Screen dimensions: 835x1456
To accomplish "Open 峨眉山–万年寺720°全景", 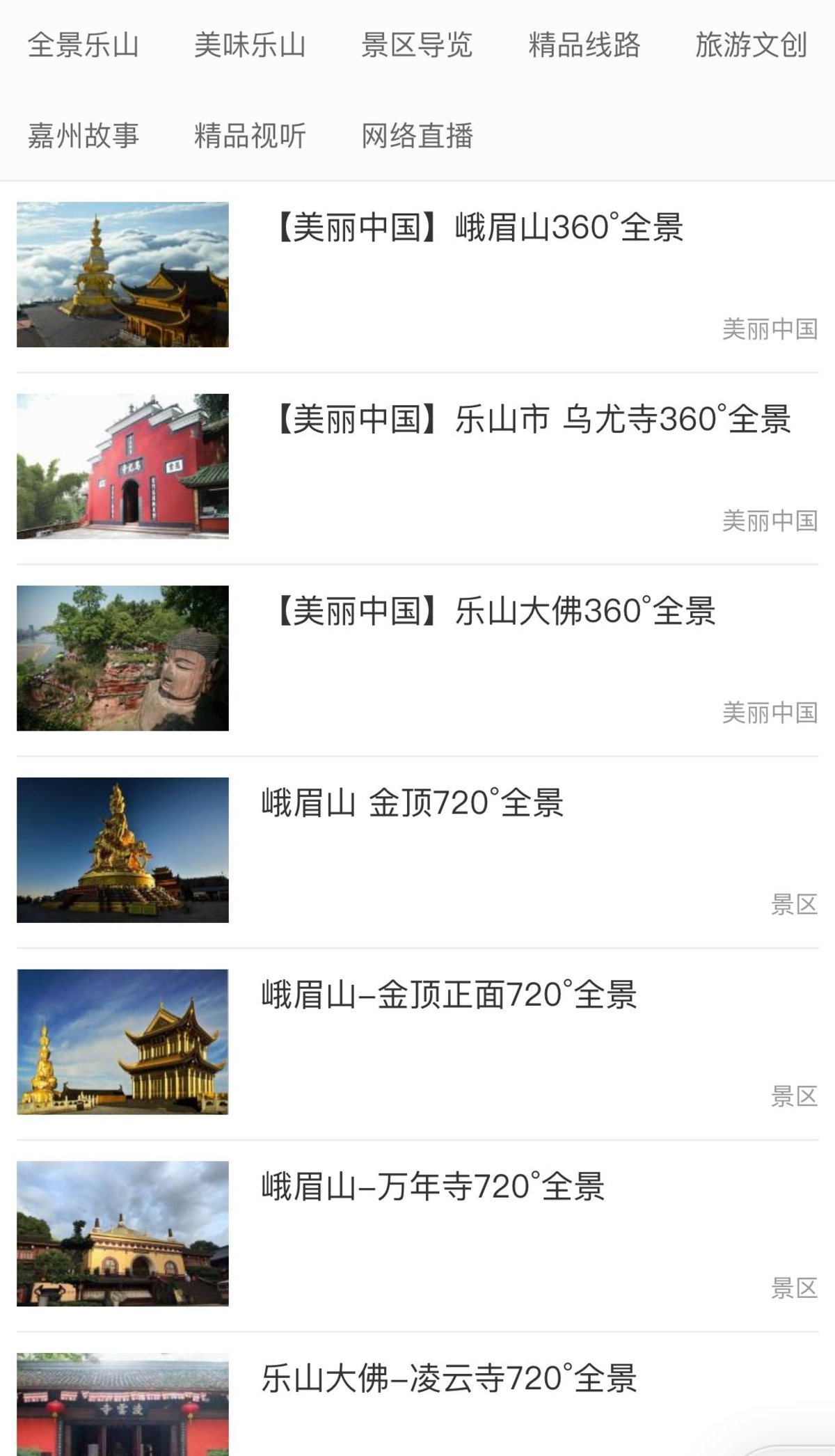I will pyautogui.click(x=433, y=1187).
